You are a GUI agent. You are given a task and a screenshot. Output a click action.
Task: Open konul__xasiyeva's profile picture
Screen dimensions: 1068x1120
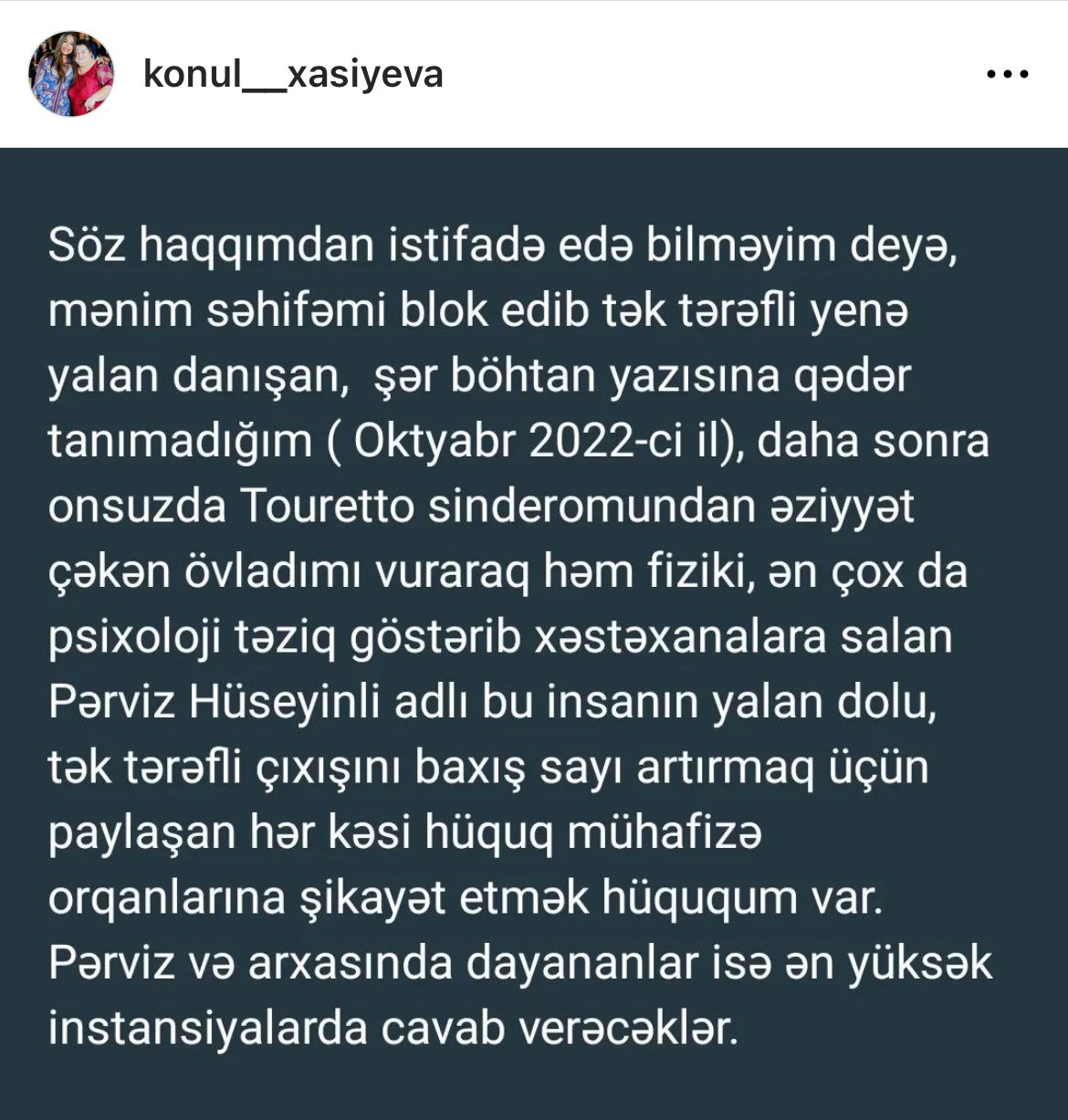pyautogui.click(x=72, y=74)
